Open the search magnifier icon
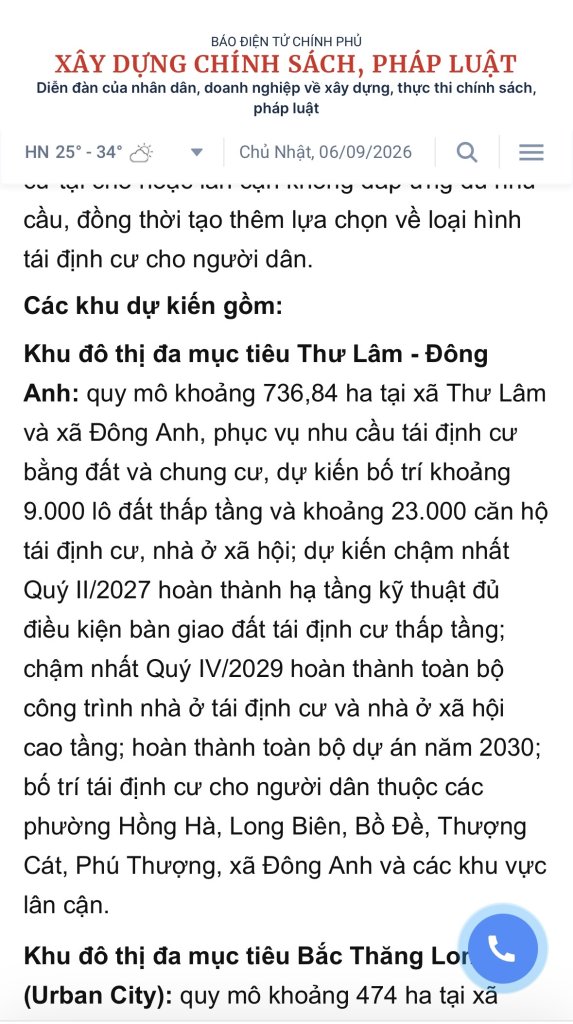 [467, 152]
